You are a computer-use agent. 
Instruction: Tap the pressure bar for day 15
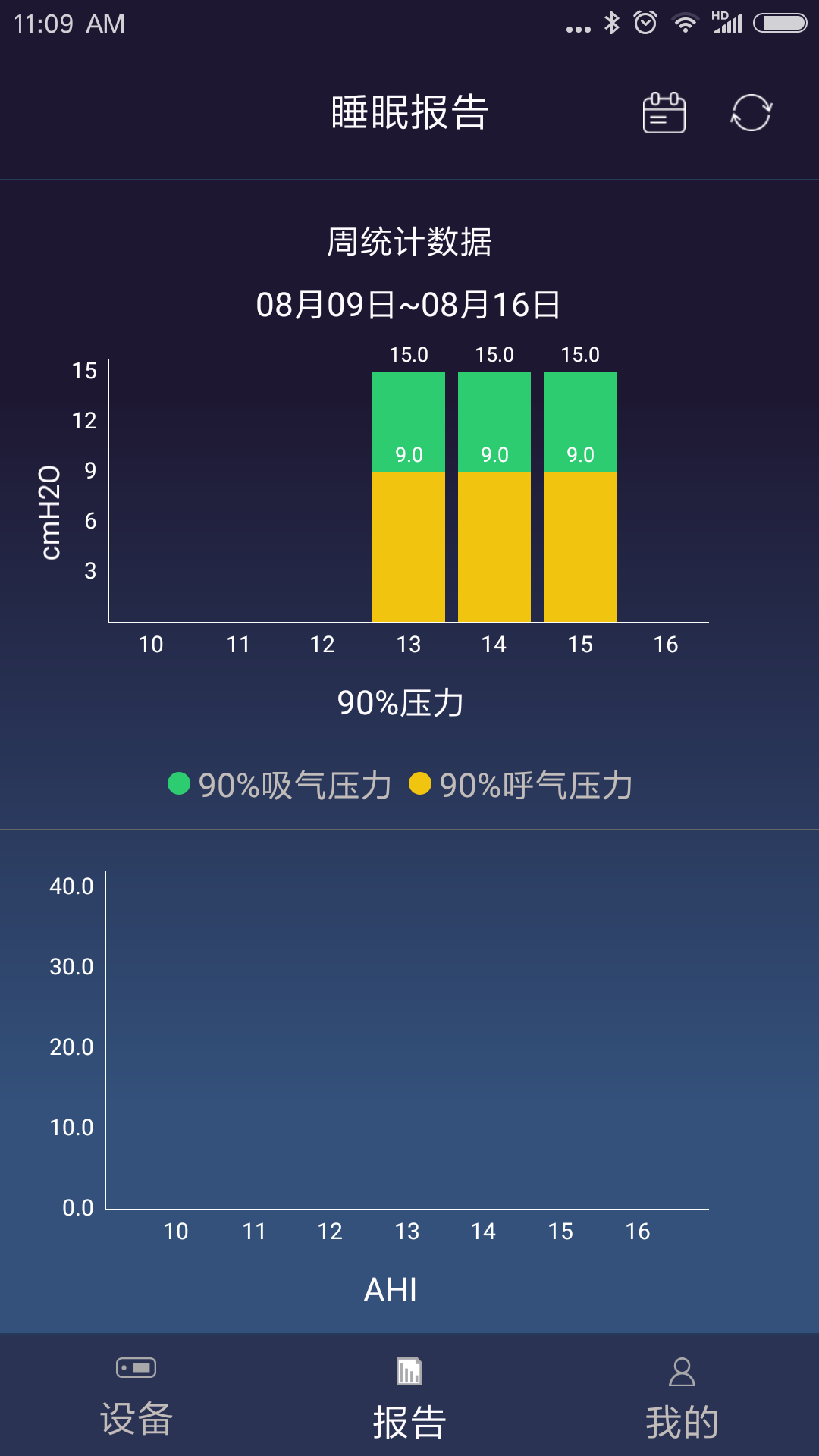coord(580,497)
